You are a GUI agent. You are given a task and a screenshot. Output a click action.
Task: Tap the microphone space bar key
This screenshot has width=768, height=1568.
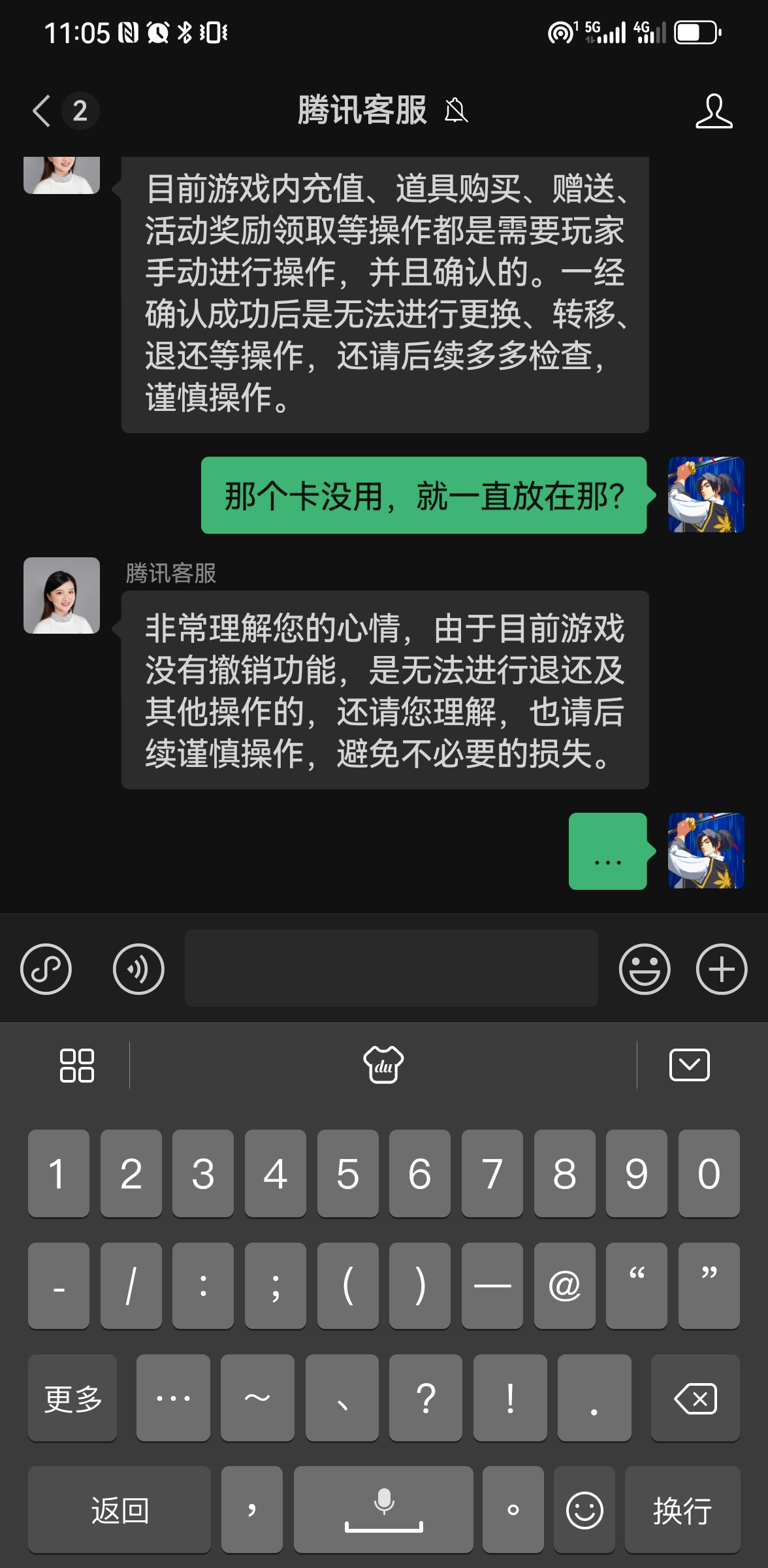[383, 1510]
